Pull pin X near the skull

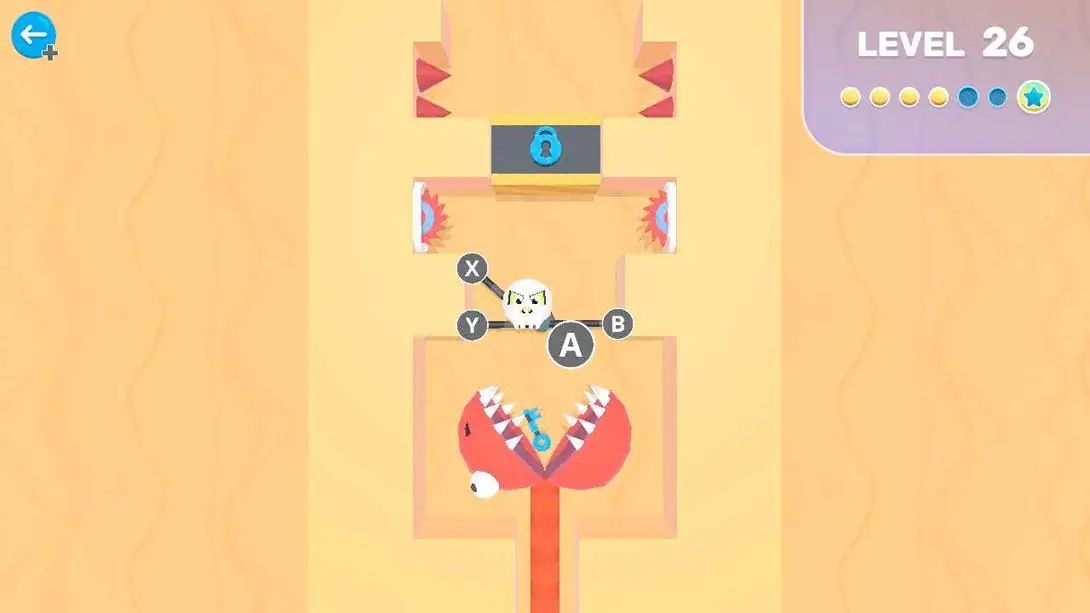(472, 268)
